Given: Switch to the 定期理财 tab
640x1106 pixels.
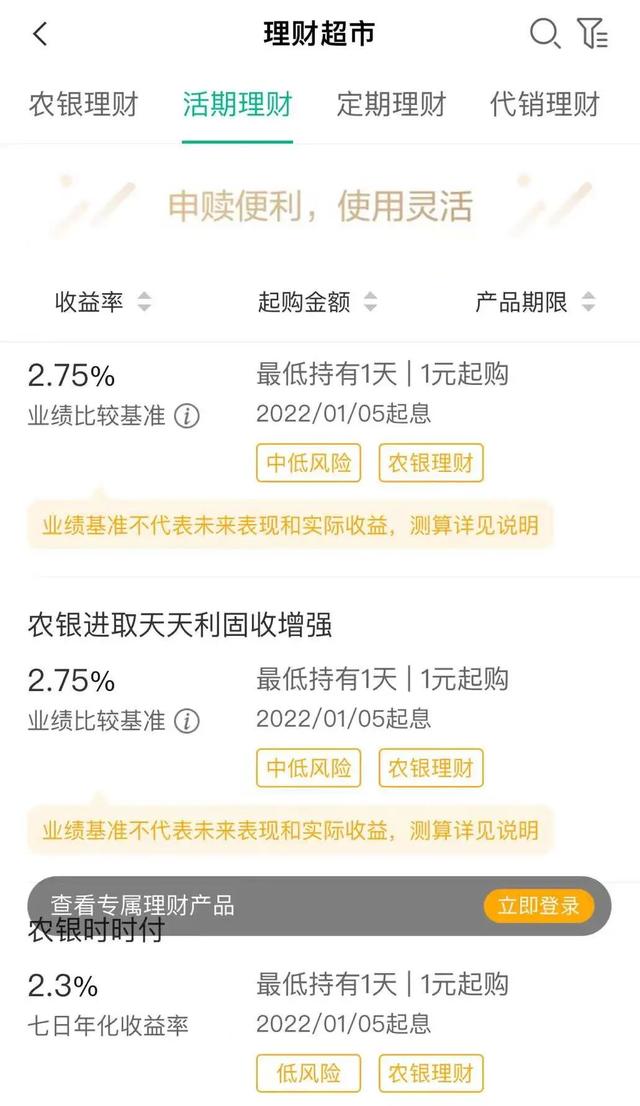Looking at the screenshot, I should (391, 104).
